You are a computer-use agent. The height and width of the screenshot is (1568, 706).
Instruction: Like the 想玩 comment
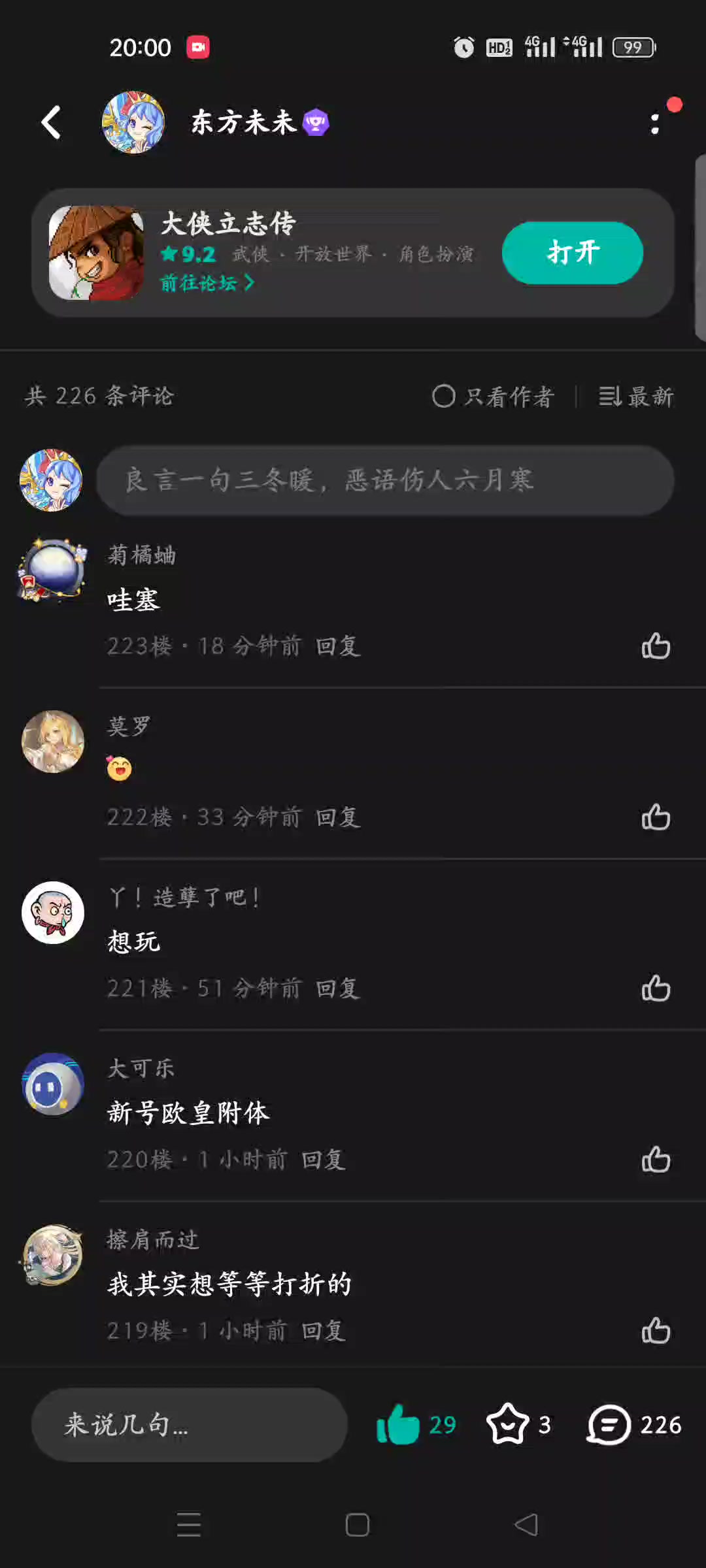coord(656,988)
